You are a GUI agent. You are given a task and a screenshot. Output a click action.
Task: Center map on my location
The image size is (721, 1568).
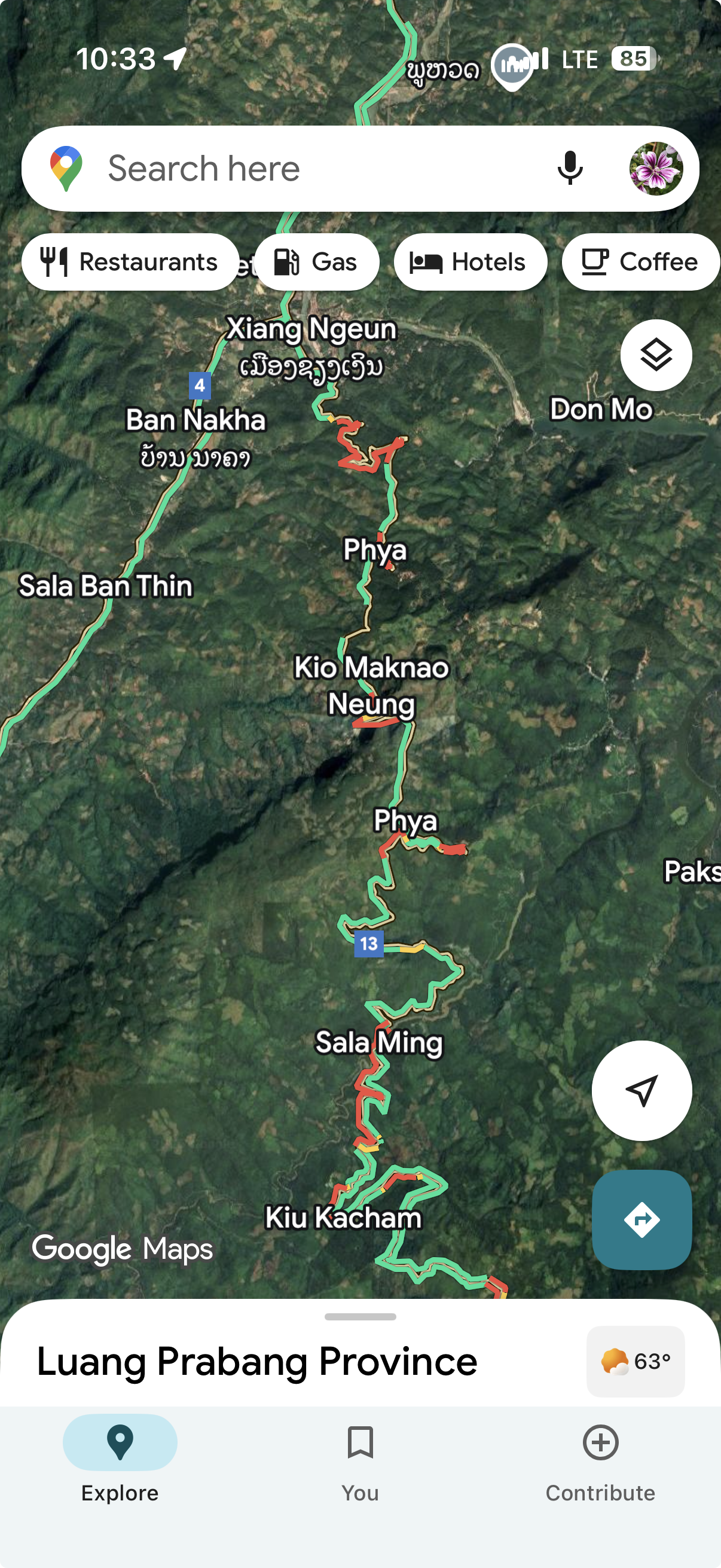click(641, 1090)
